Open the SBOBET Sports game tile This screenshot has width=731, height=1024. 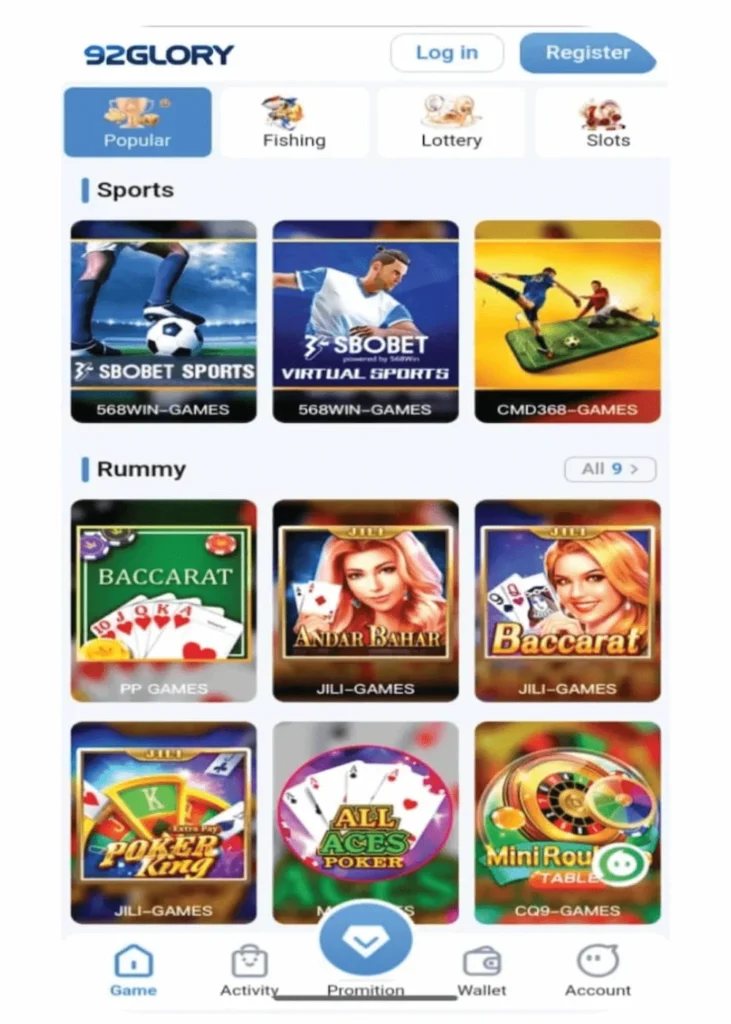(164, 320)
